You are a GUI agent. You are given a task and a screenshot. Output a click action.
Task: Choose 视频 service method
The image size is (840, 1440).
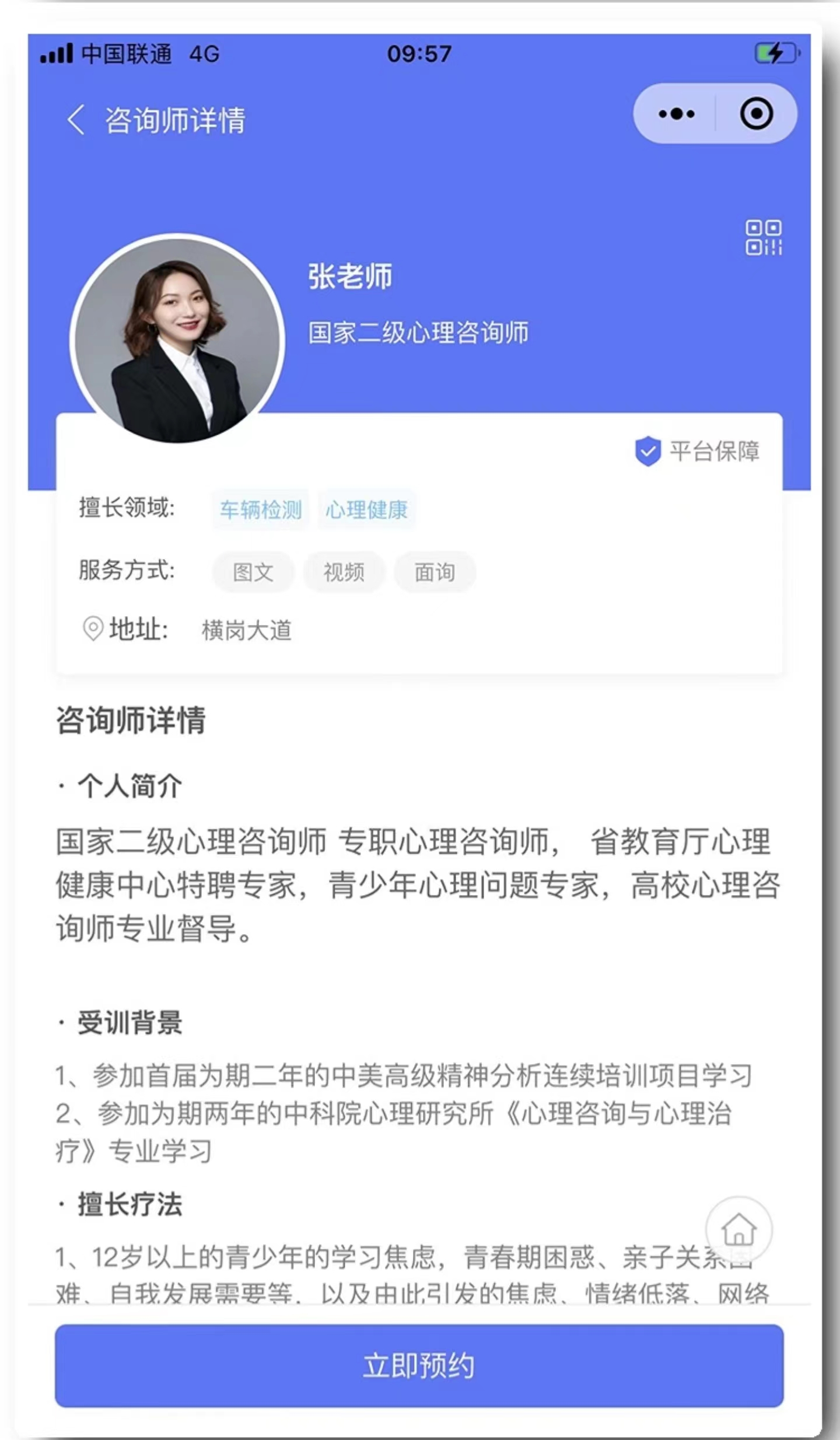point(344,572)
